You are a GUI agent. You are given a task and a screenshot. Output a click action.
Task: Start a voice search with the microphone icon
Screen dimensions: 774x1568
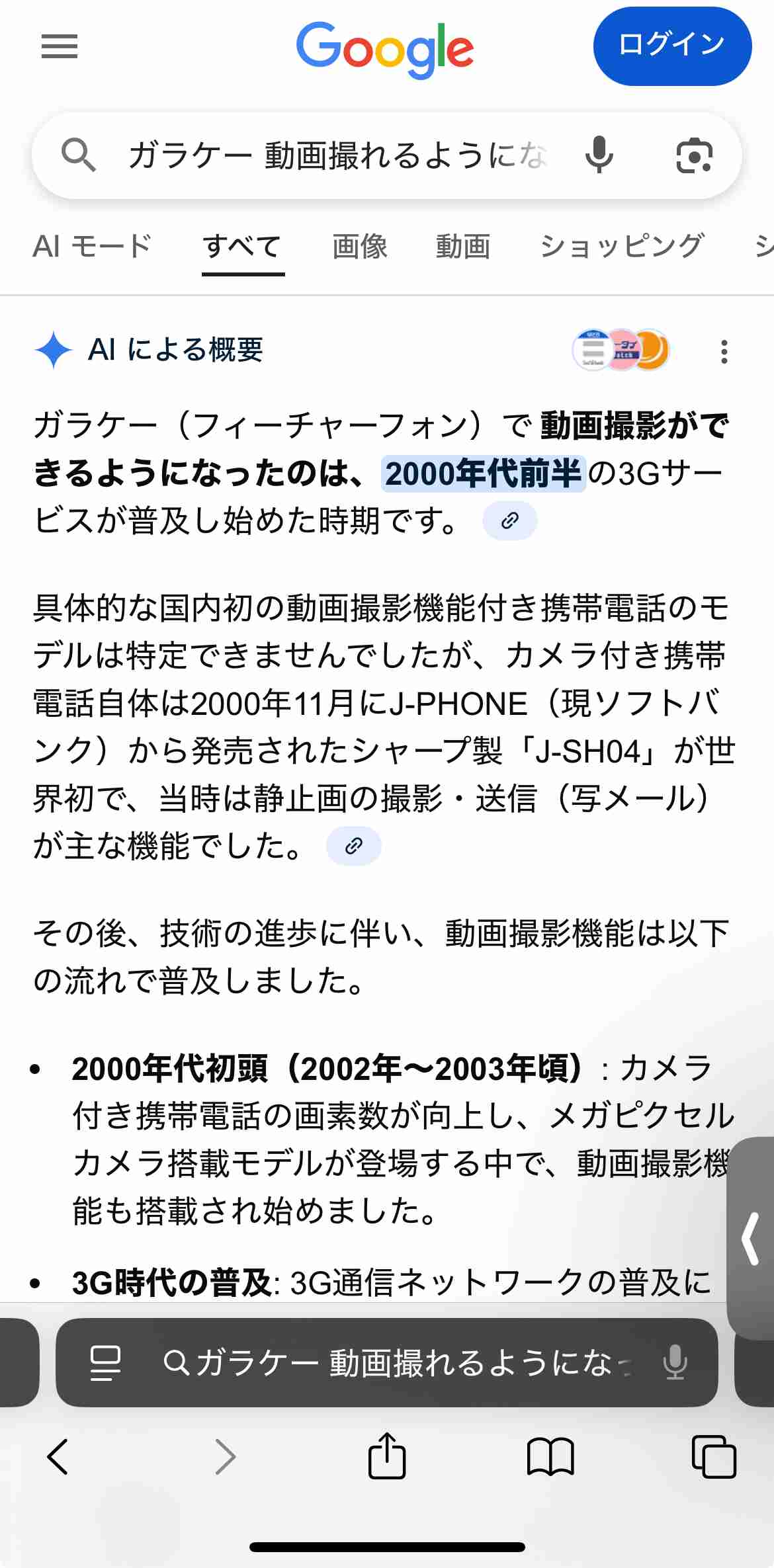pos(599,155)
